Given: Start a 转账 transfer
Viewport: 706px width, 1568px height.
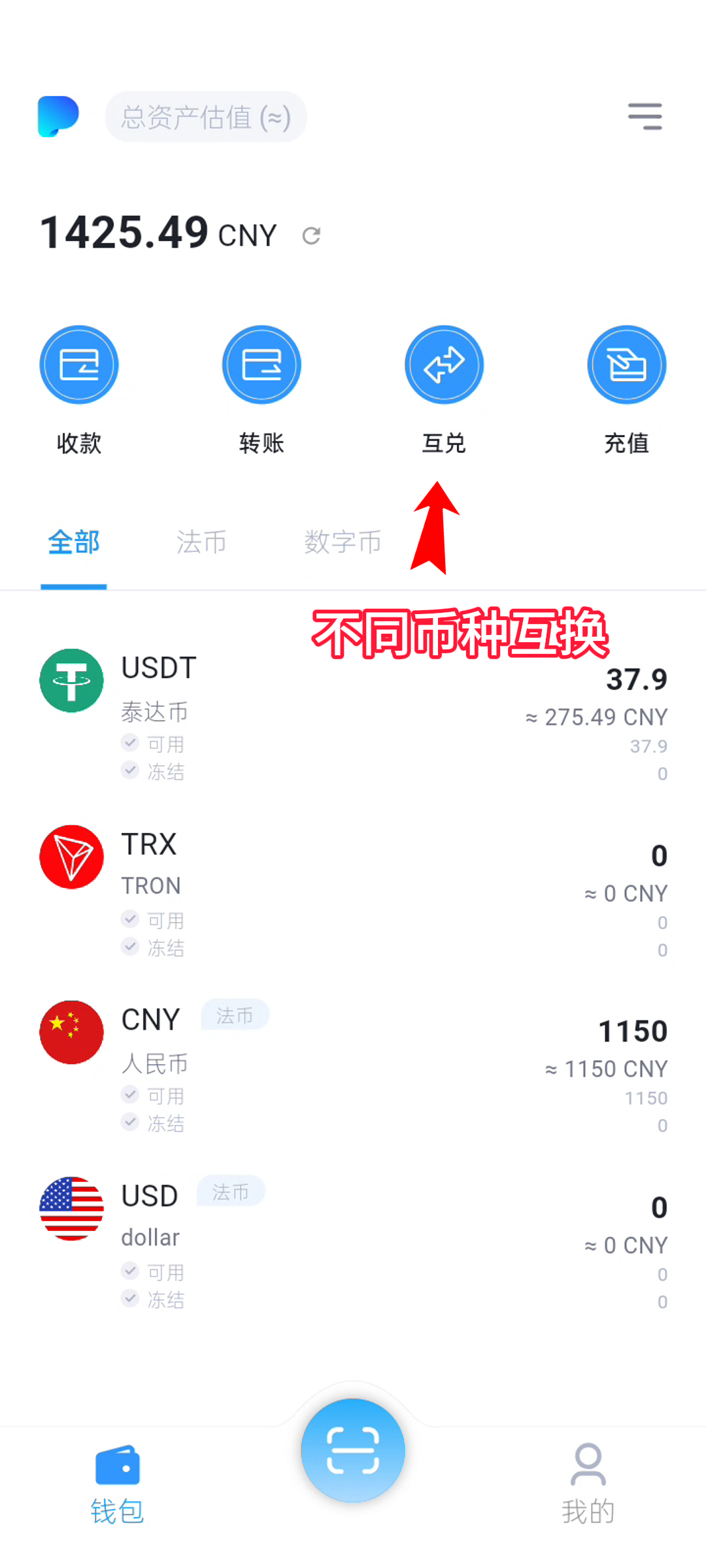Looking at the screenshot, I should tap(261, 365).
